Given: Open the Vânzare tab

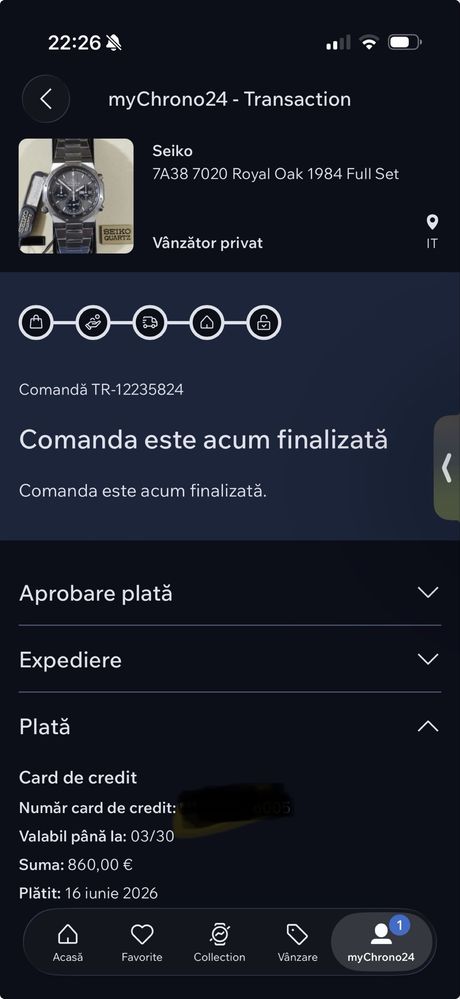Looking at the screenshot, I should [298, 942].
